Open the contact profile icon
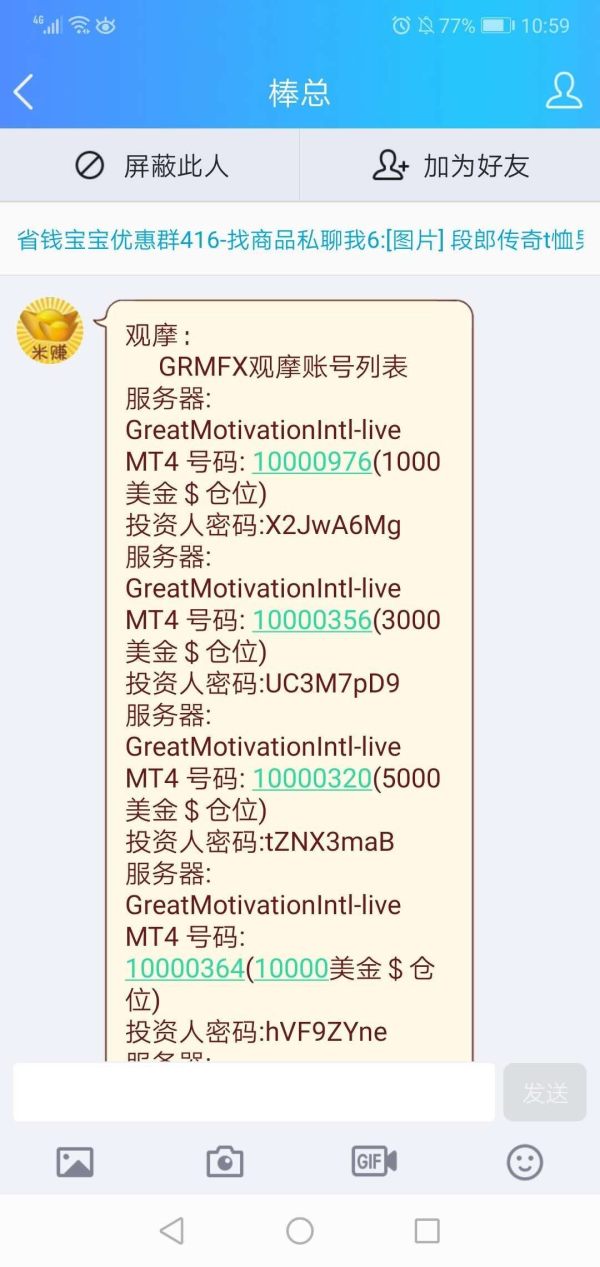 [x=563, y=92]
